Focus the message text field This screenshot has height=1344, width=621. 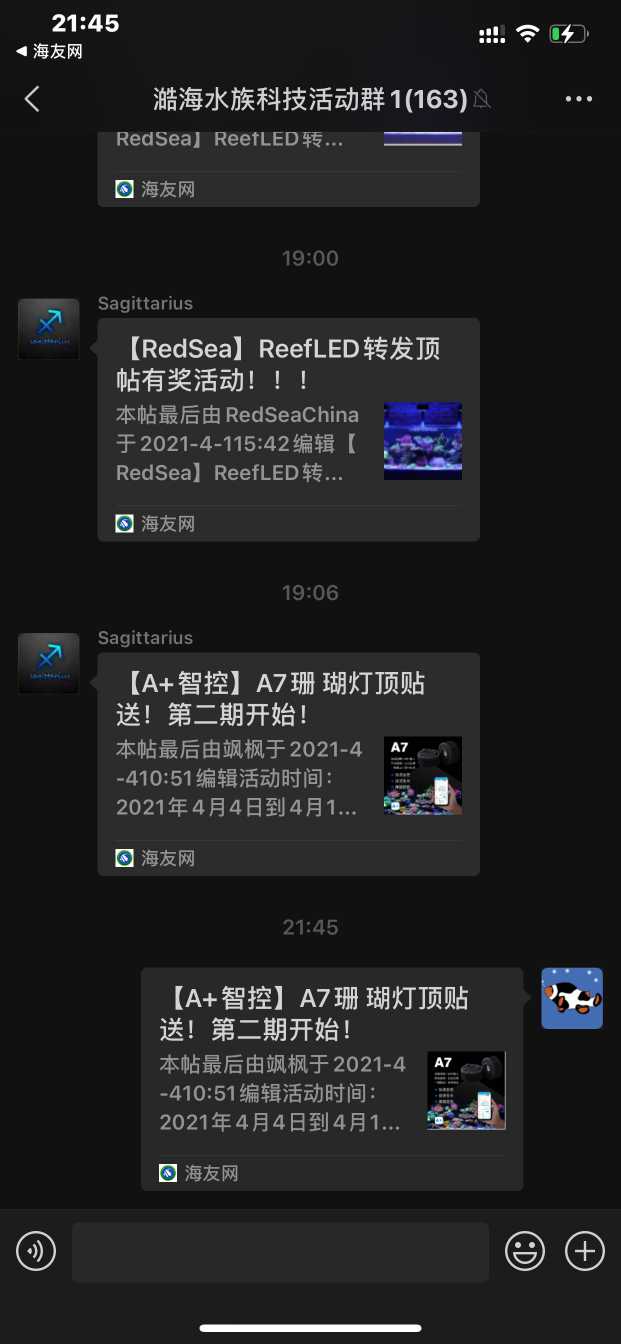(x=280, y=1252)
